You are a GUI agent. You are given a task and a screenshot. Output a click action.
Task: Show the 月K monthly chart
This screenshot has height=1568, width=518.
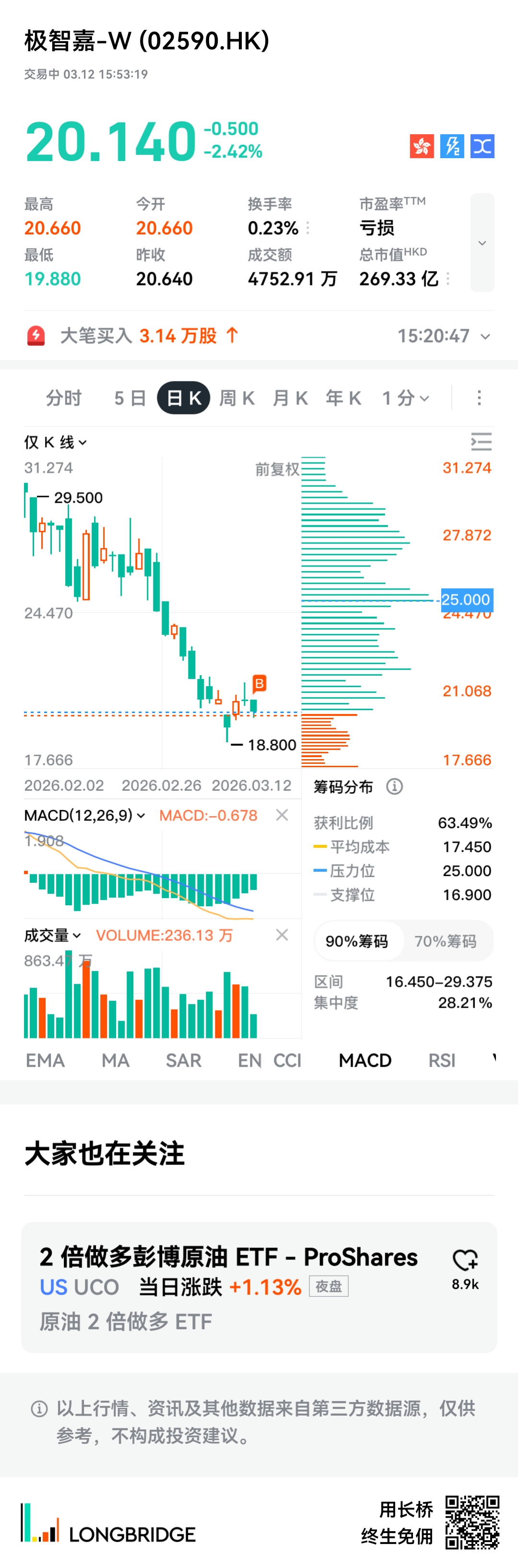[x=290, y=398]
